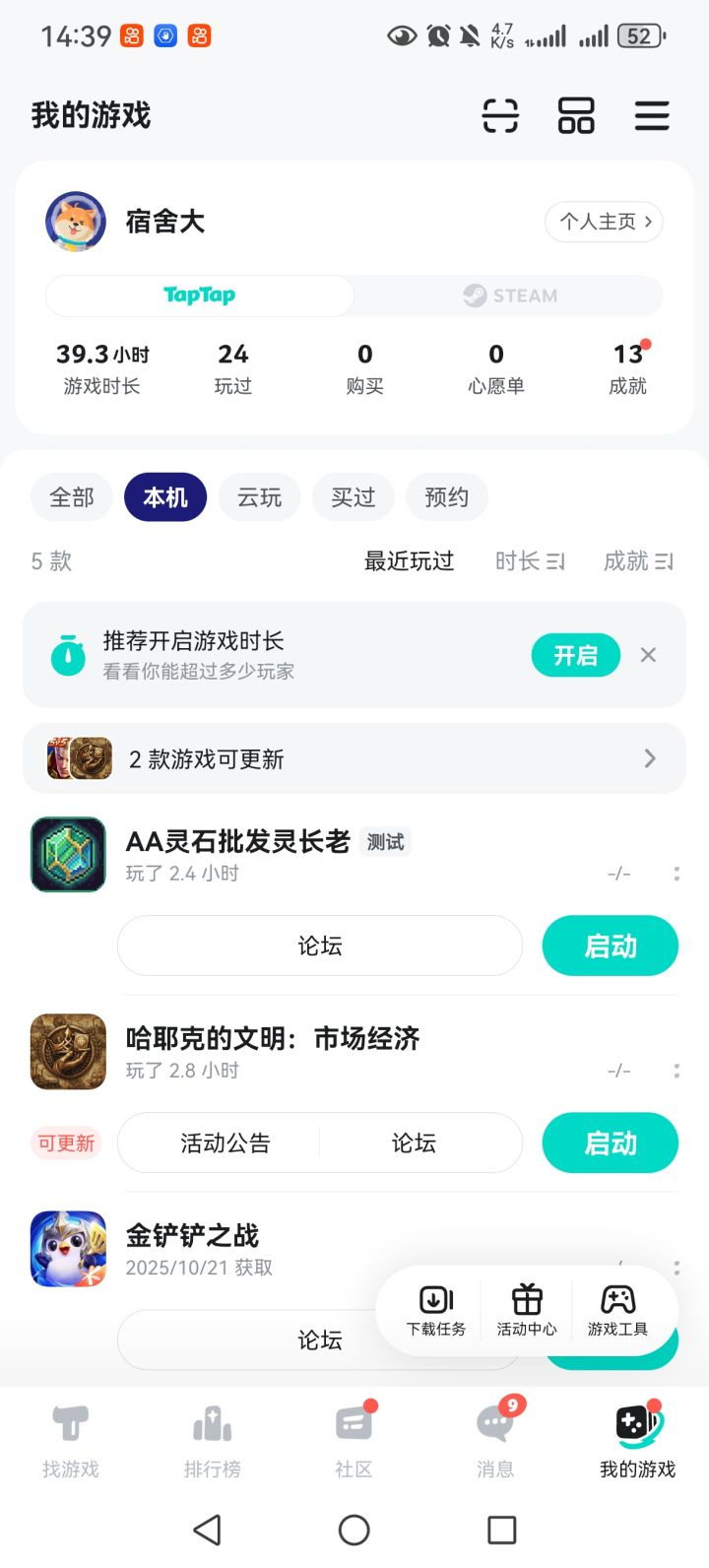The image size is (709, 1568).
Task: Select the 云玩 filter chip
Action: click(259, 497)
